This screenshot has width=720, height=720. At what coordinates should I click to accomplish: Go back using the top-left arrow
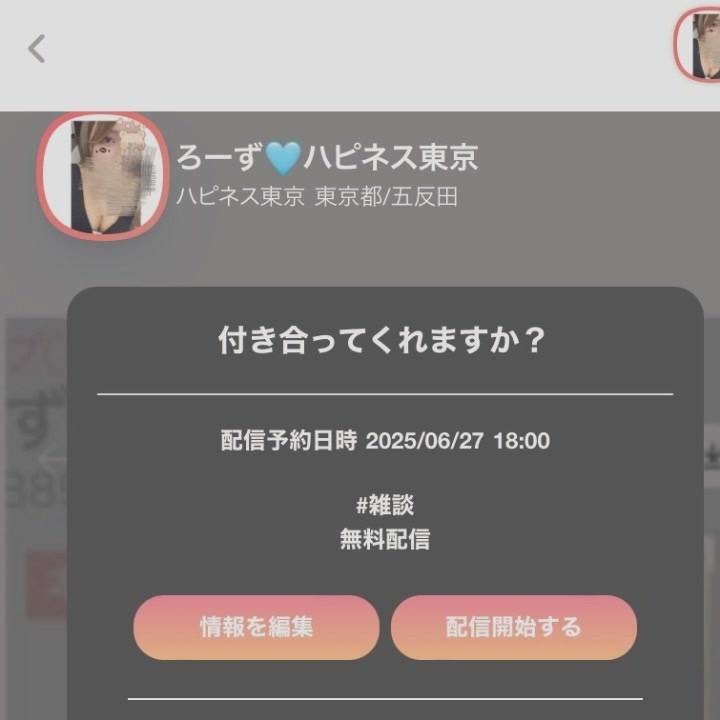coord(37,48)
